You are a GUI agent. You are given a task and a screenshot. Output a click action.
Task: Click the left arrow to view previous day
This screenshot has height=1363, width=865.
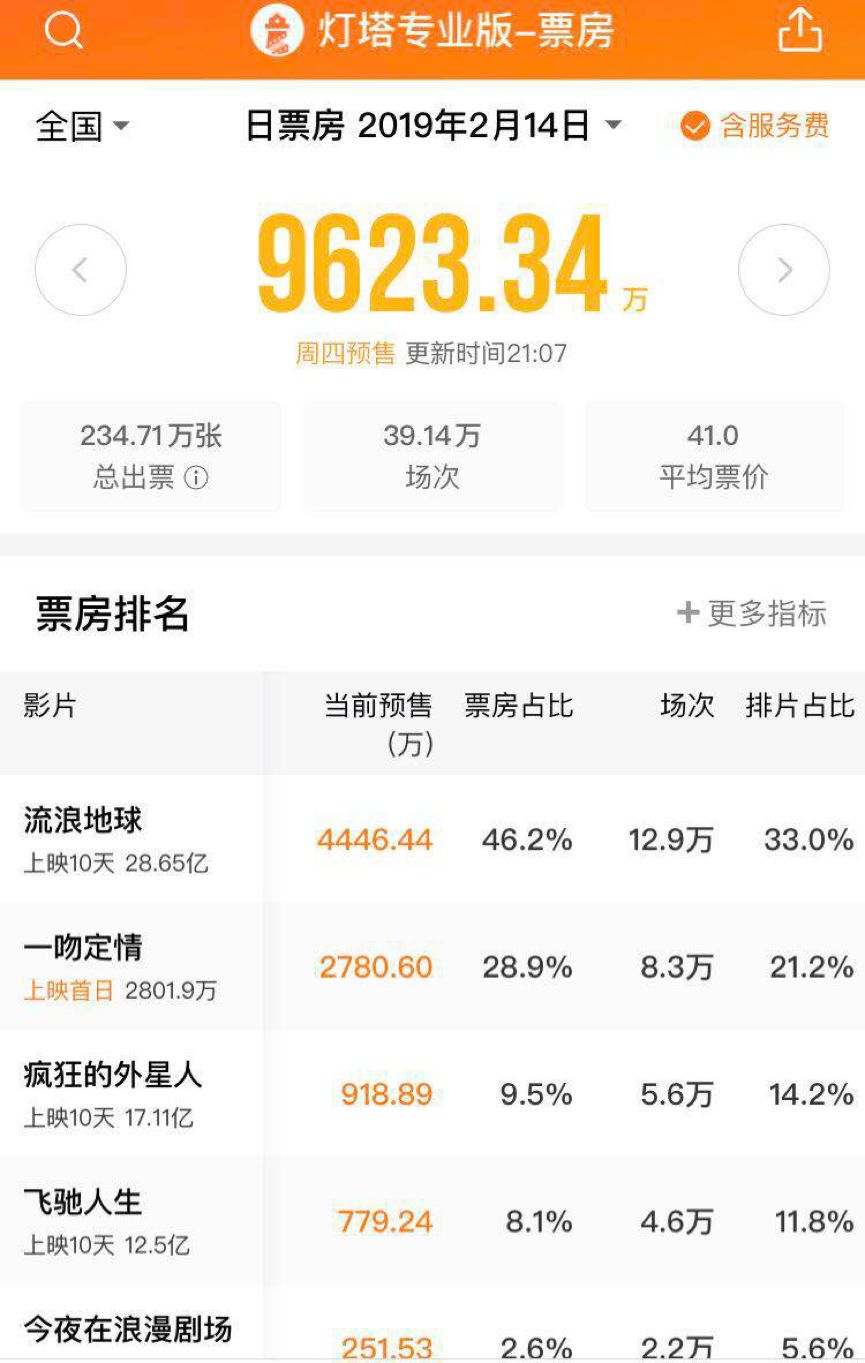pos(80,269)
